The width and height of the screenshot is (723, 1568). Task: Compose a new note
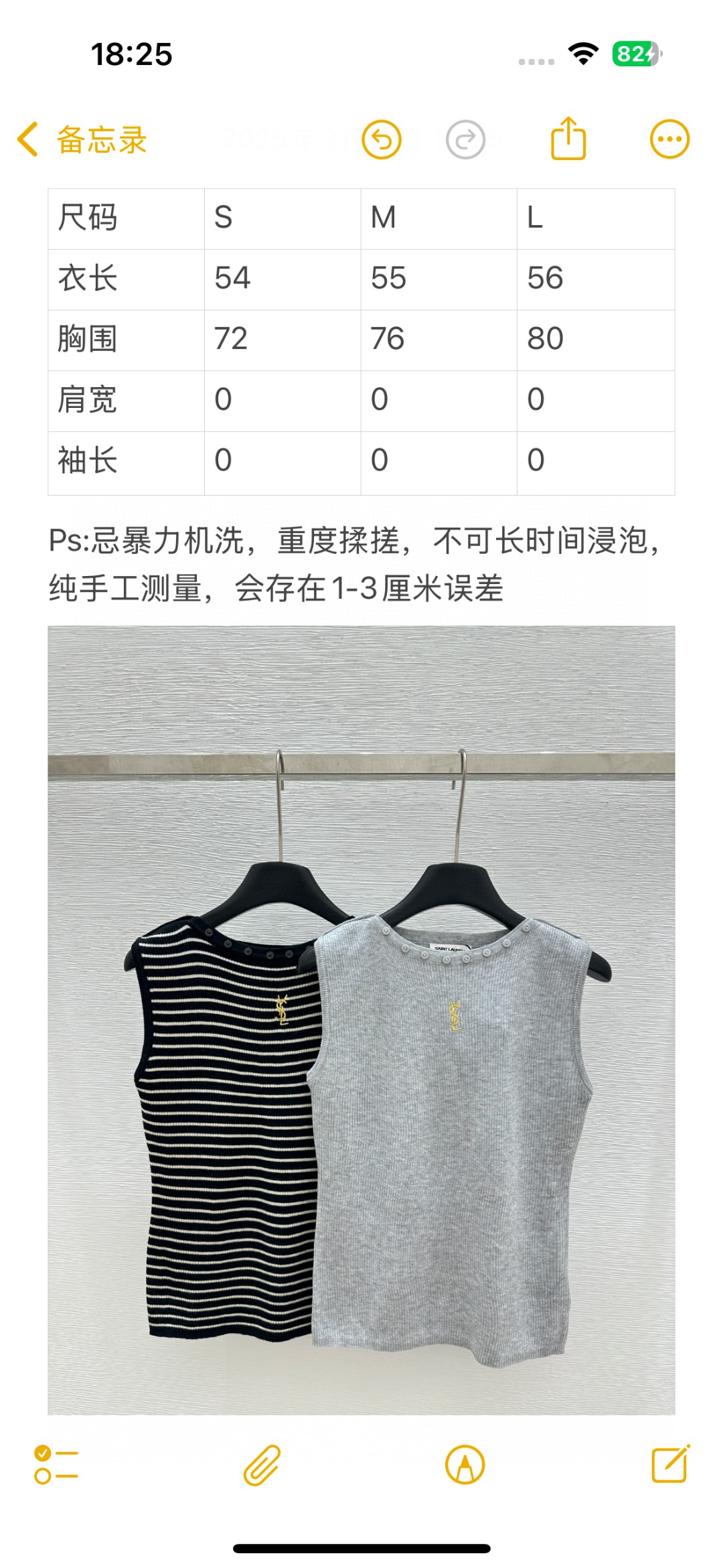pyautogui.click(x=670, y=1464)
